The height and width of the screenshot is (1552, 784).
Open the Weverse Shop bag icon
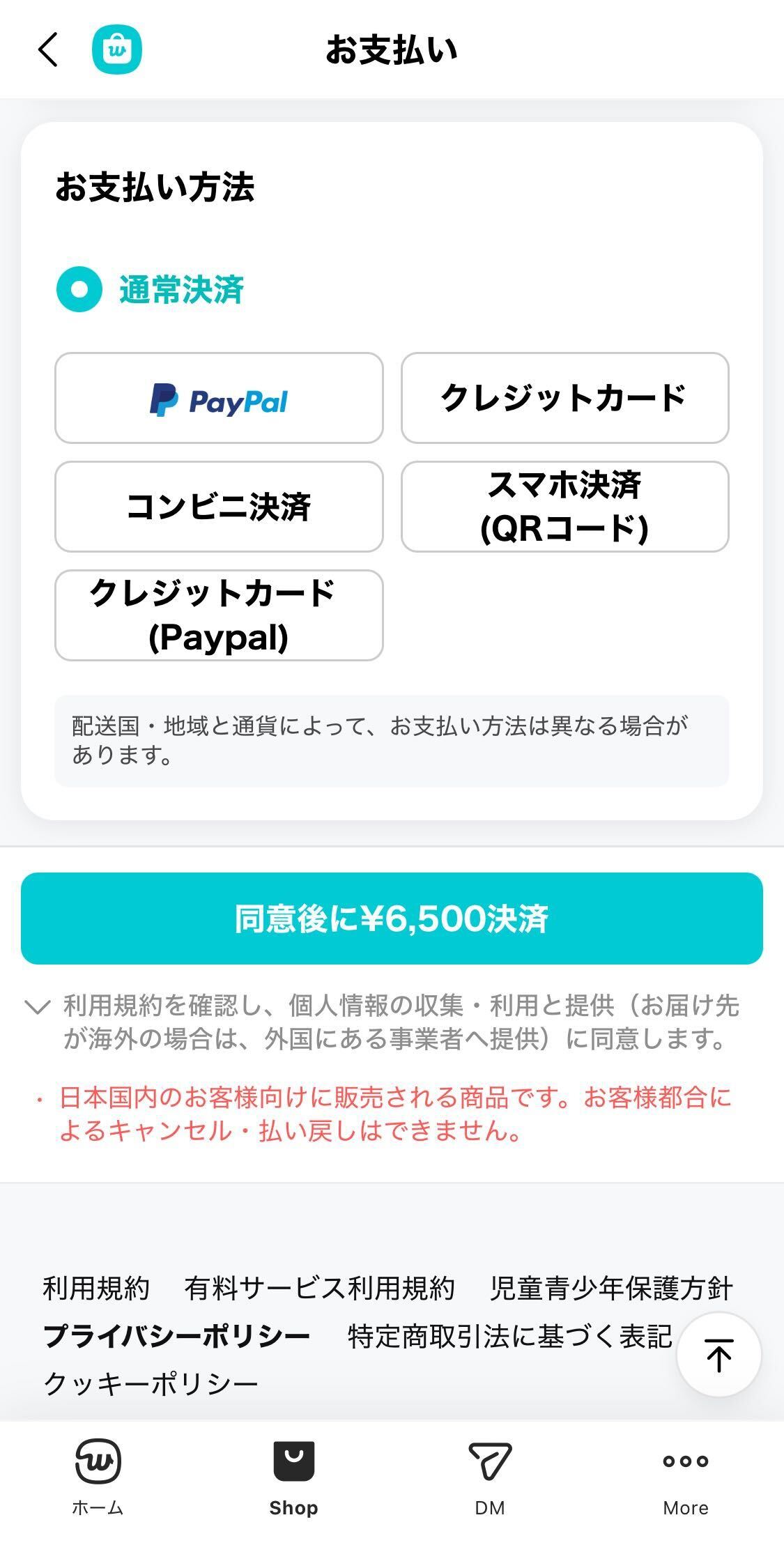tap(116, 50)
